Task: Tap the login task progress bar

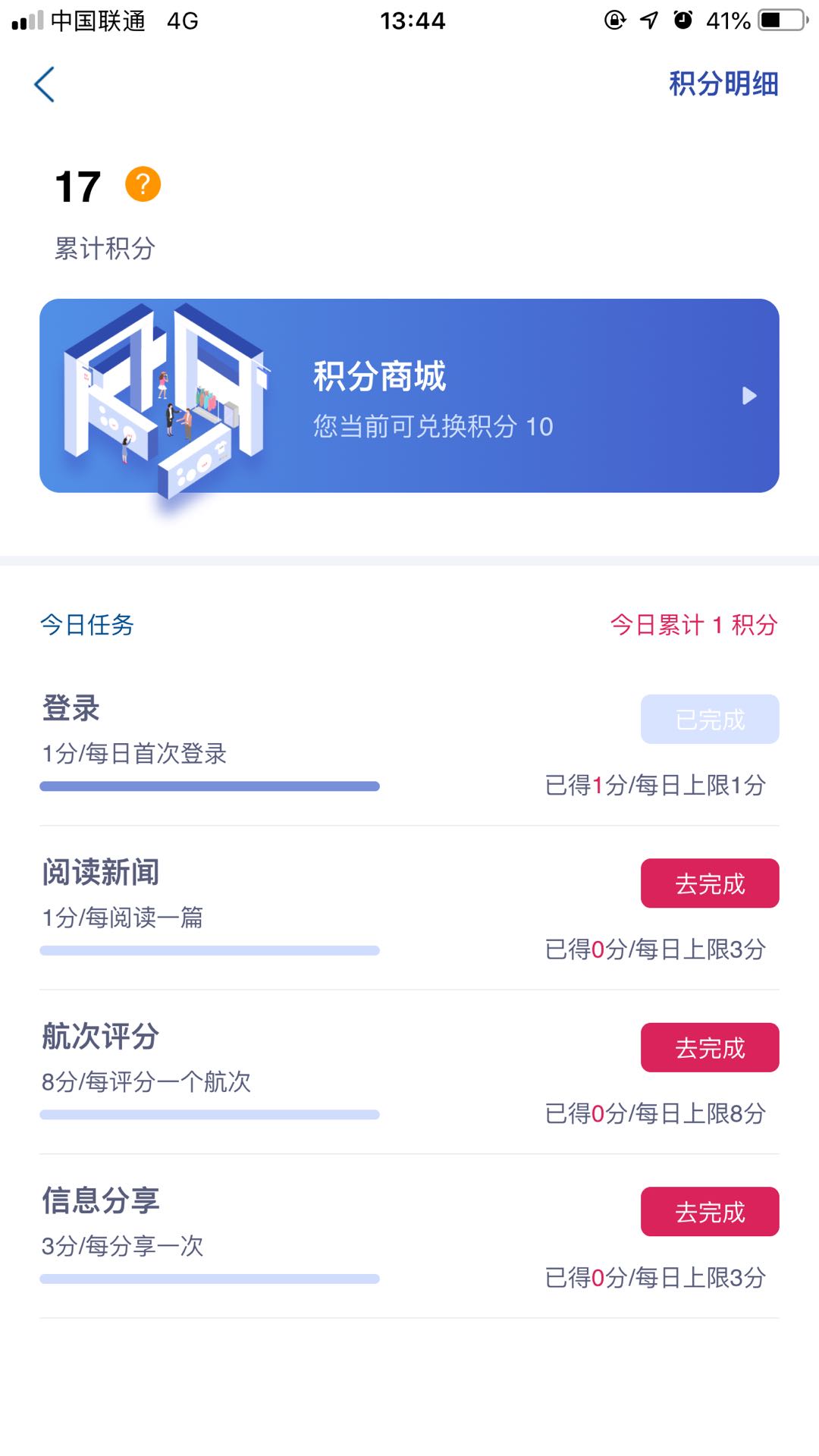Action: 210,785
